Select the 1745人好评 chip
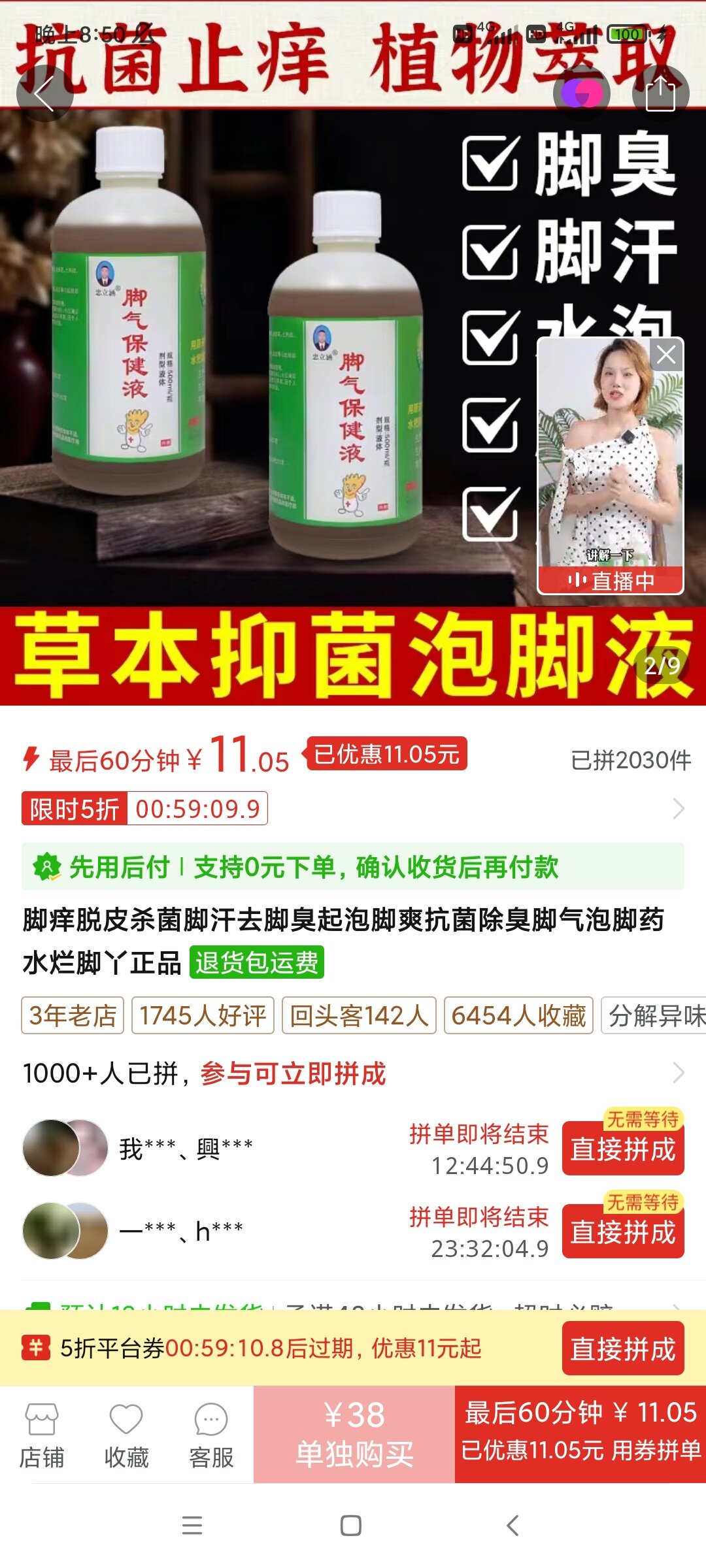 click(203, 1016)
